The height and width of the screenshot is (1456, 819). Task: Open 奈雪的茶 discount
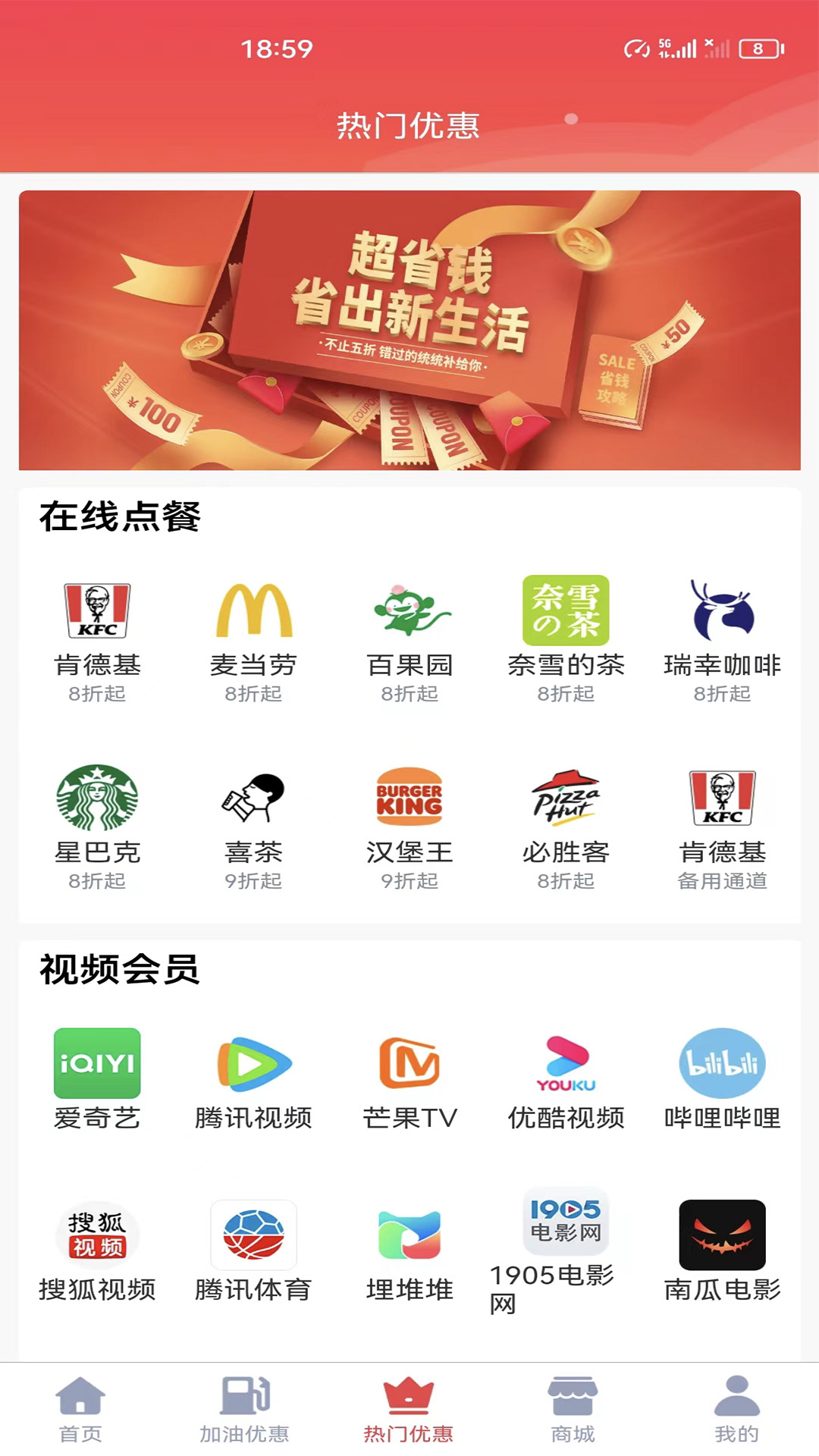(x=566, y=641)
